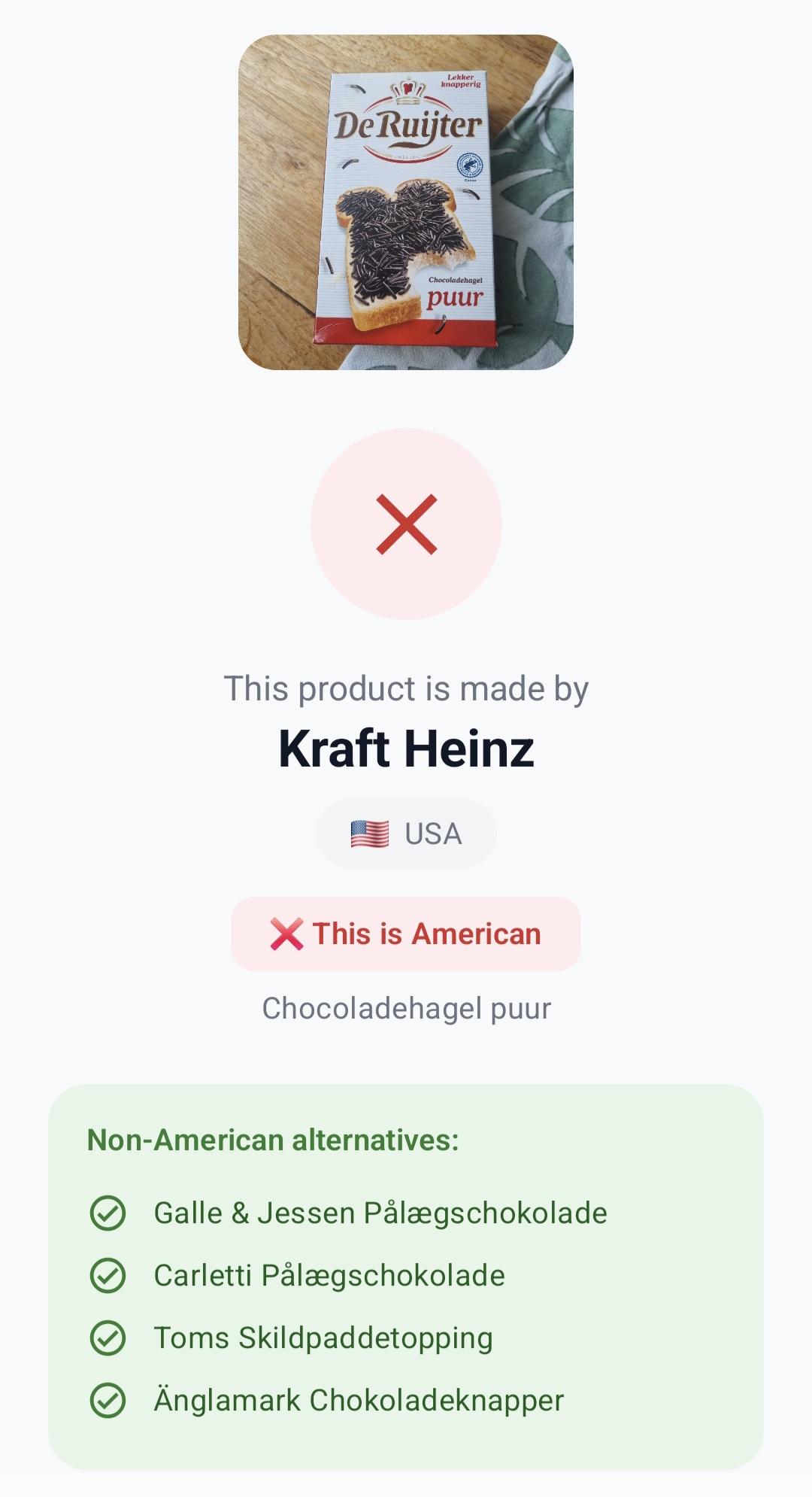
Task: Open the De Ruijter product photo
Action: click(406, 202)
